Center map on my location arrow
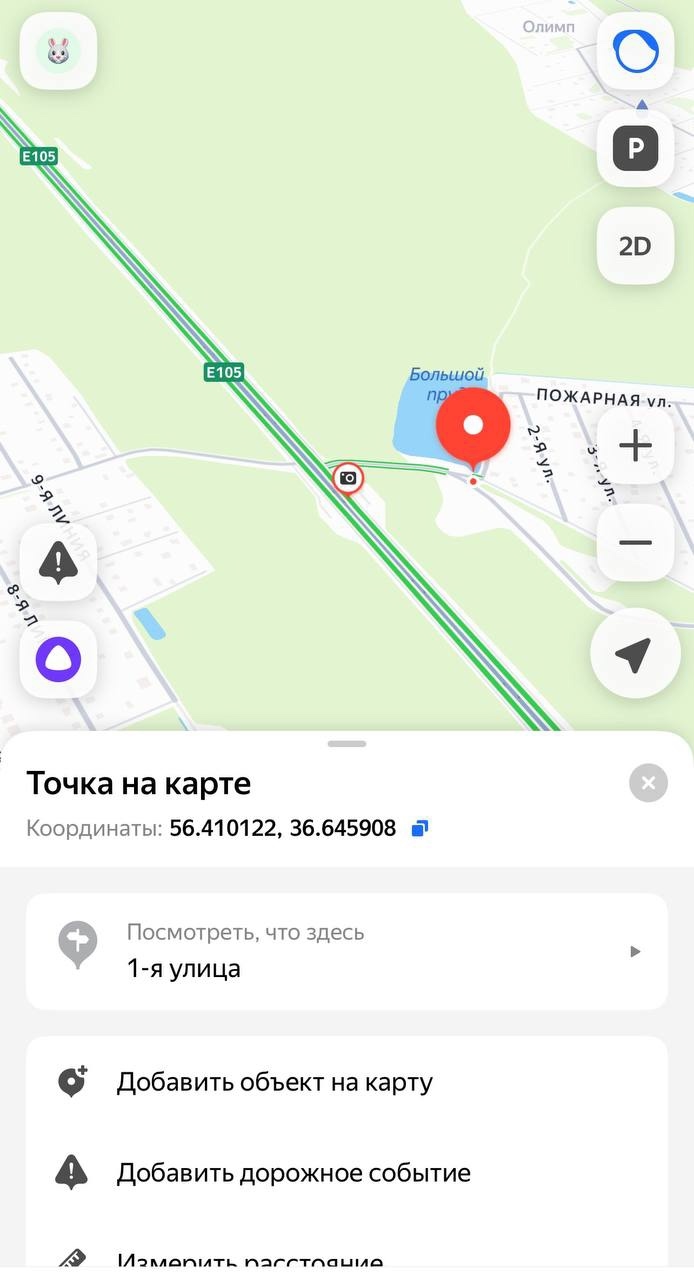The height and width of the screenshot is (1280, 694). tap(635, 654)
